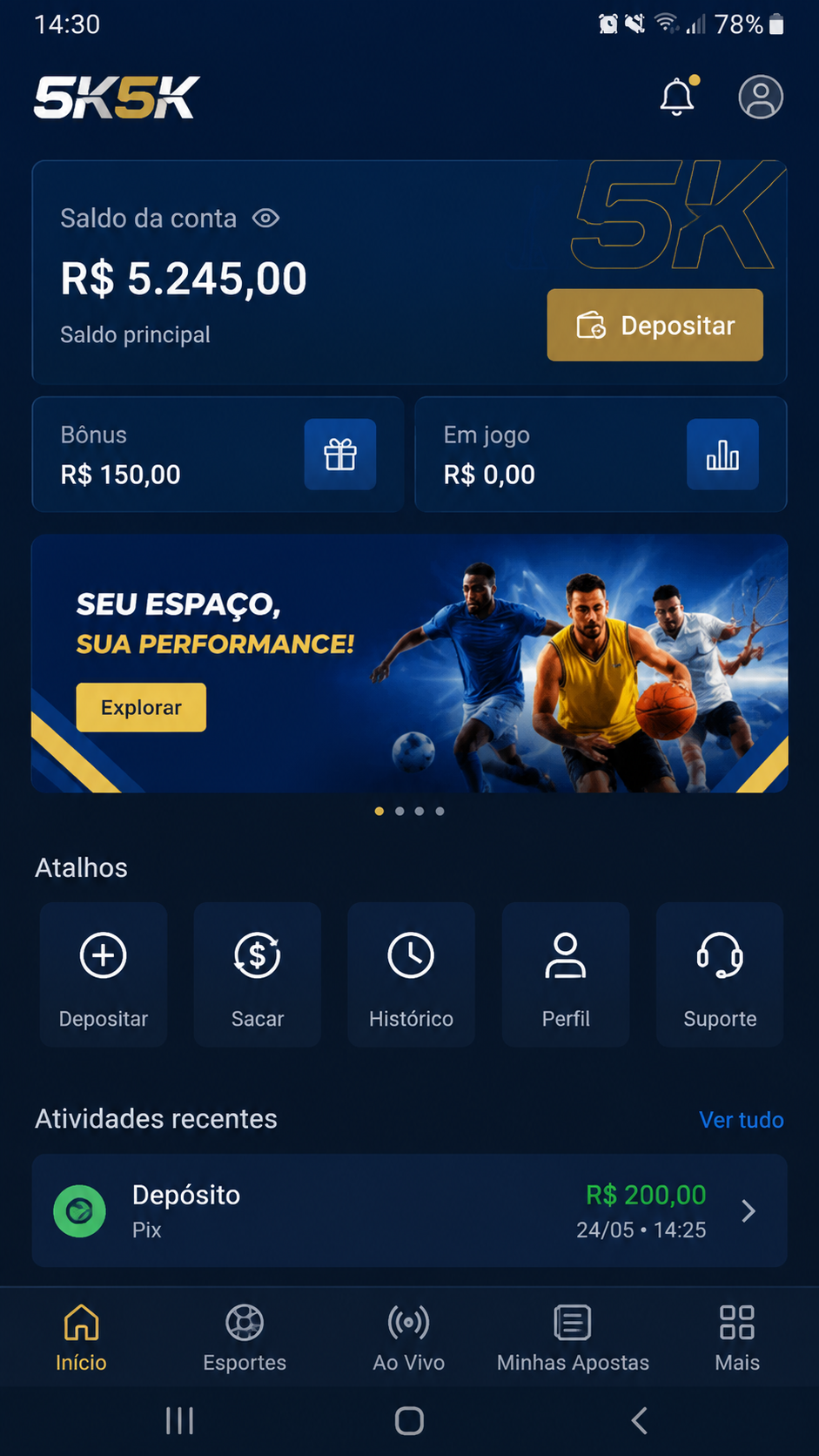Select the Depositar shortcut under Atalhos
Image resolution: width=819 pixels, height=1456 pixels.
104,974
